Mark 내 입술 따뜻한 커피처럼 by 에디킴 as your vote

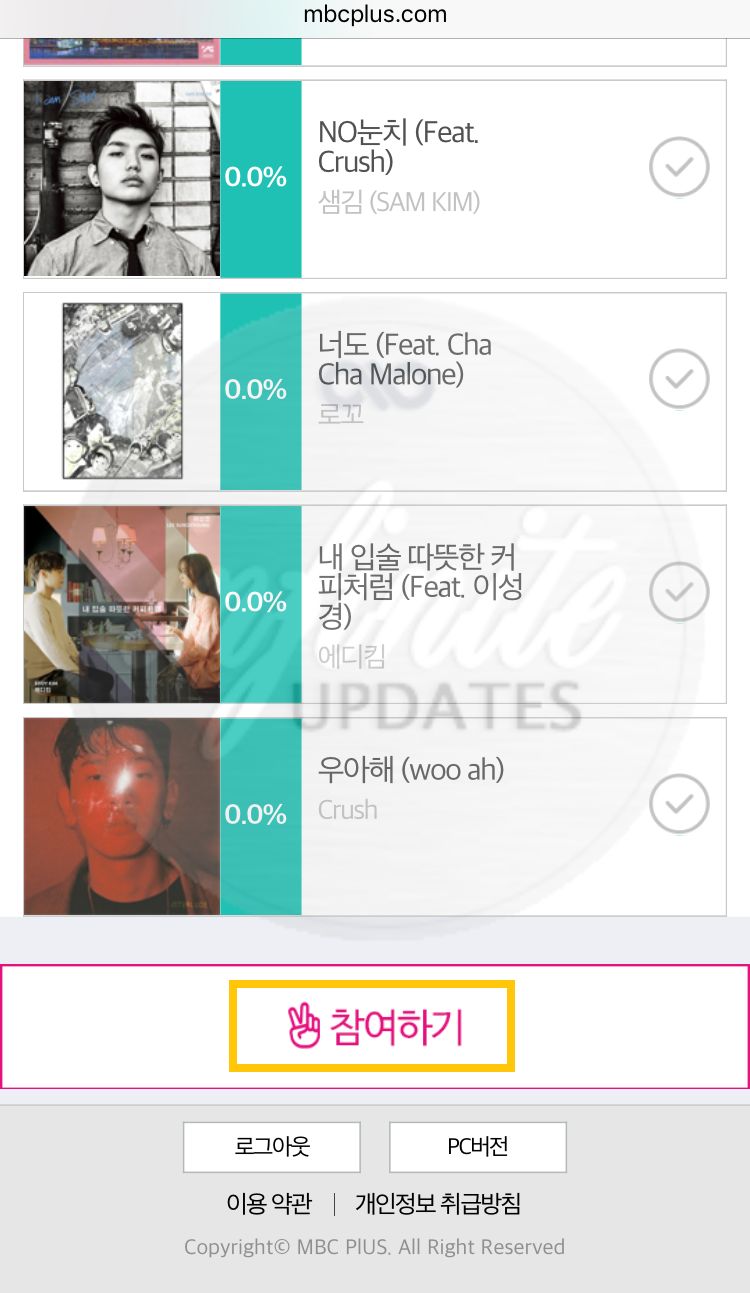pos(679,592)
